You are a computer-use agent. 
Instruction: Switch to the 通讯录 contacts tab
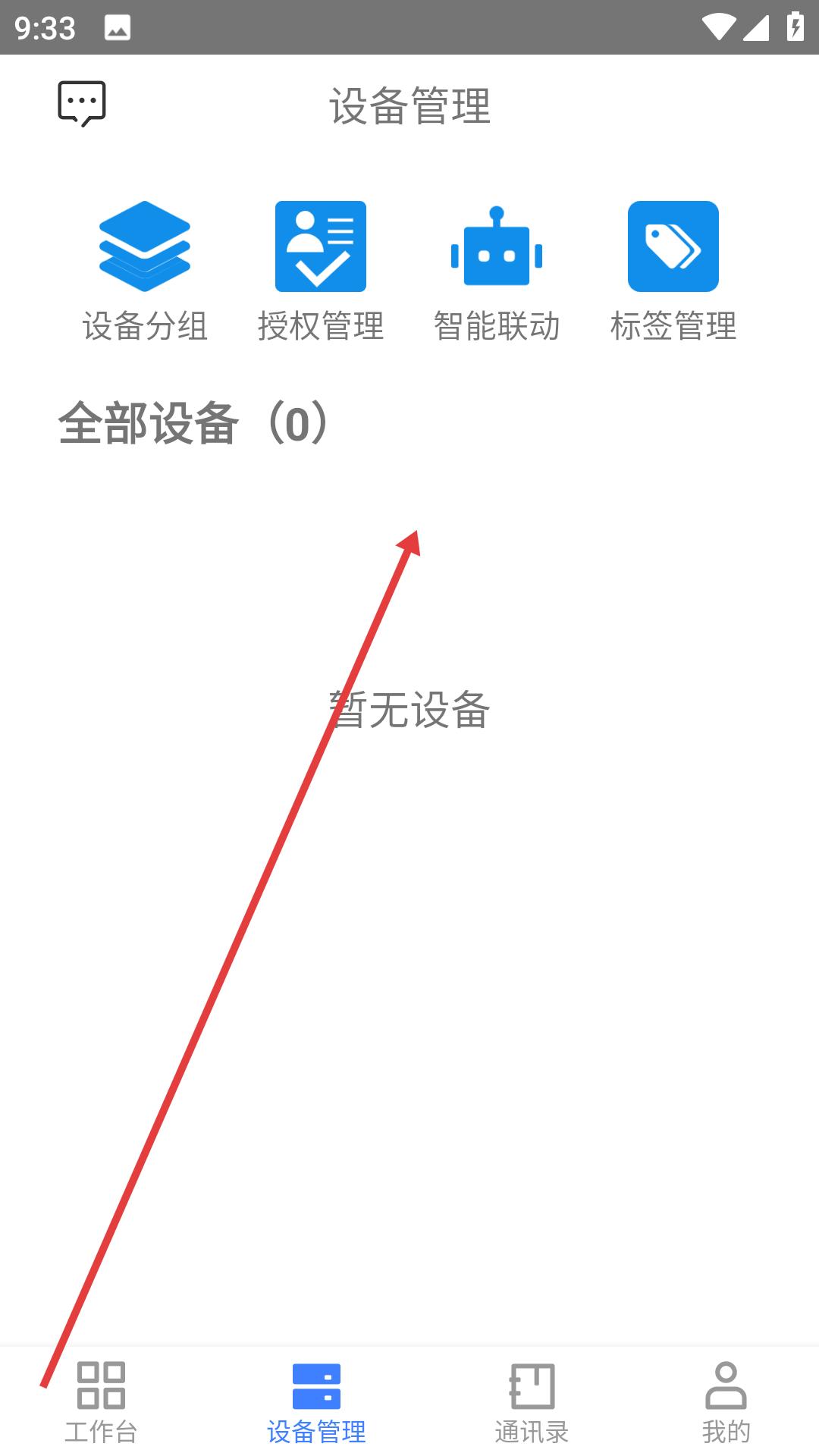coord(532,1402)
